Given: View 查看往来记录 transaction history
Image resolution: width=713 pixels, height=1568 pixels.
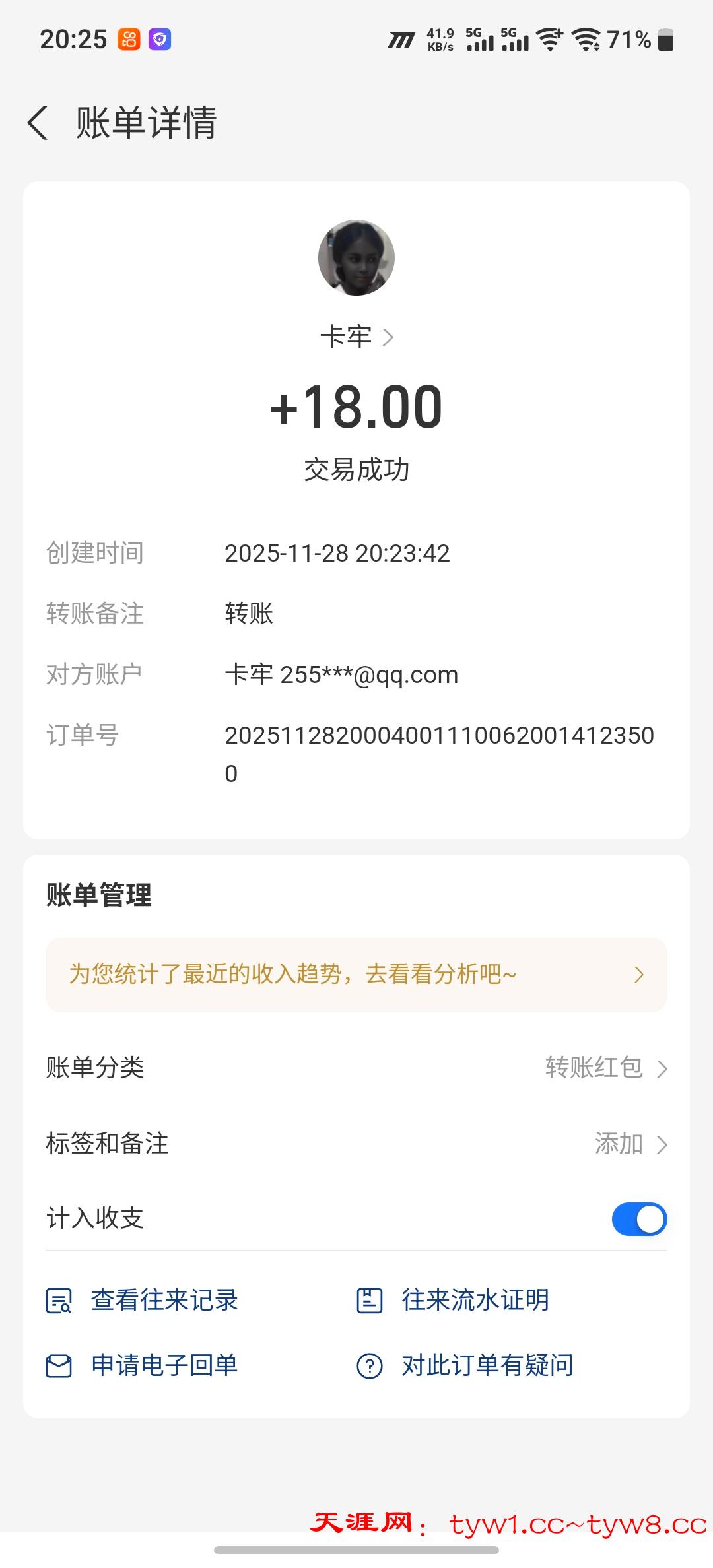Looking at the screenshot, I should pos(143,1301).
